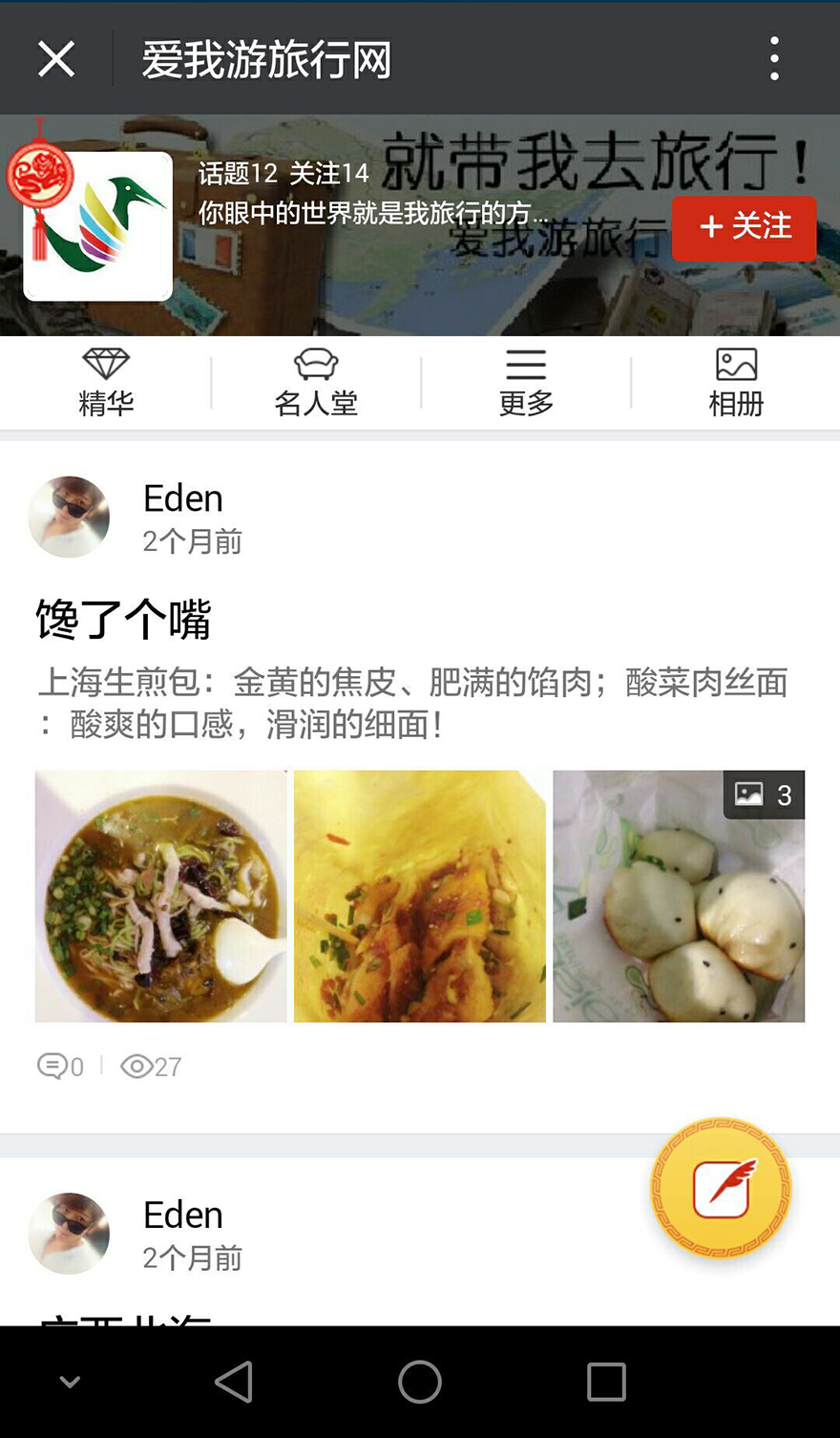This screenshot has height=1438, width=840.
Task: View the fried dumpling photo
Action: click(x=420, y=896)
